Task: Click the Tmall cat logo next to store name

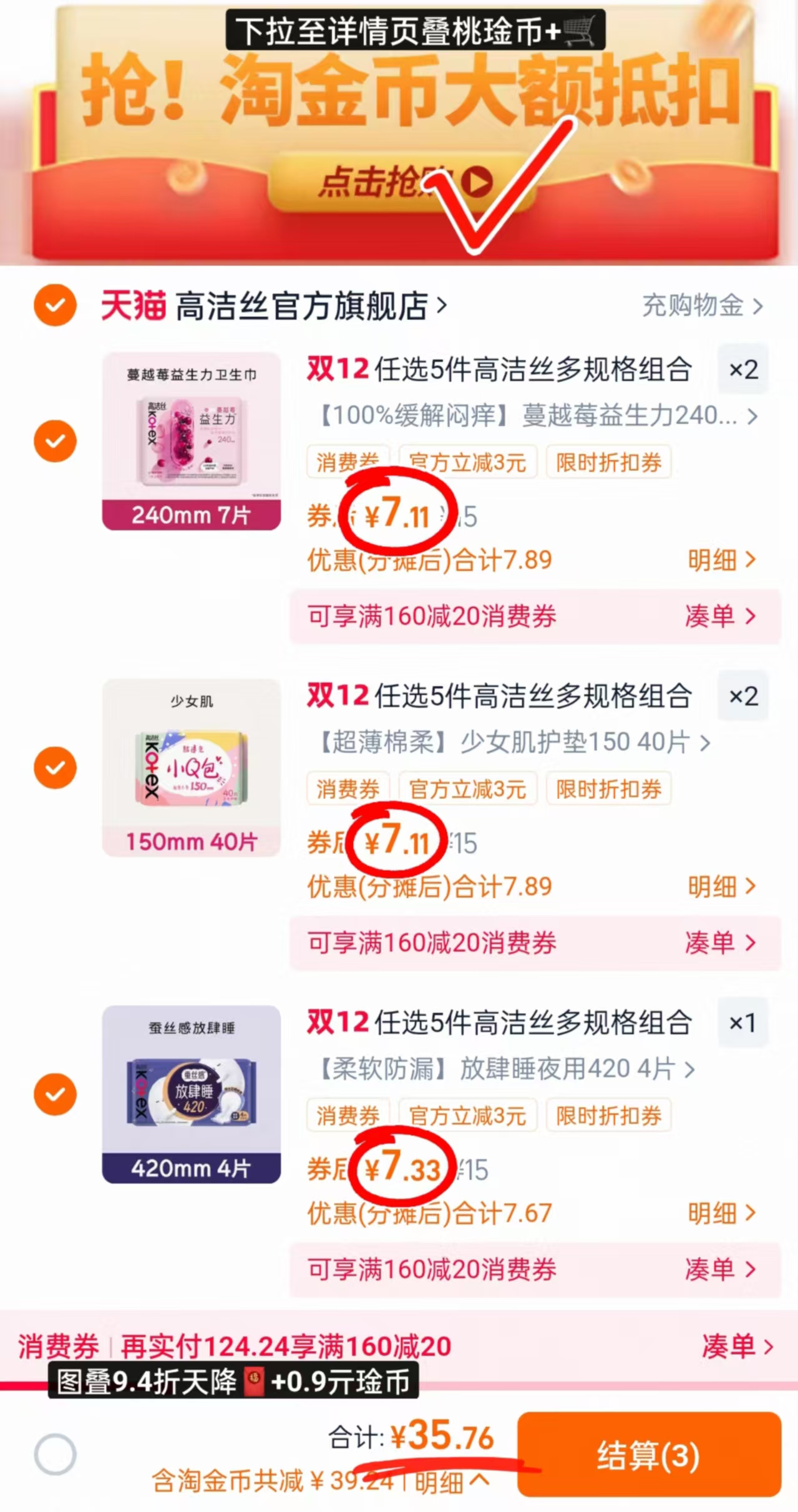Action: (133, 306)
